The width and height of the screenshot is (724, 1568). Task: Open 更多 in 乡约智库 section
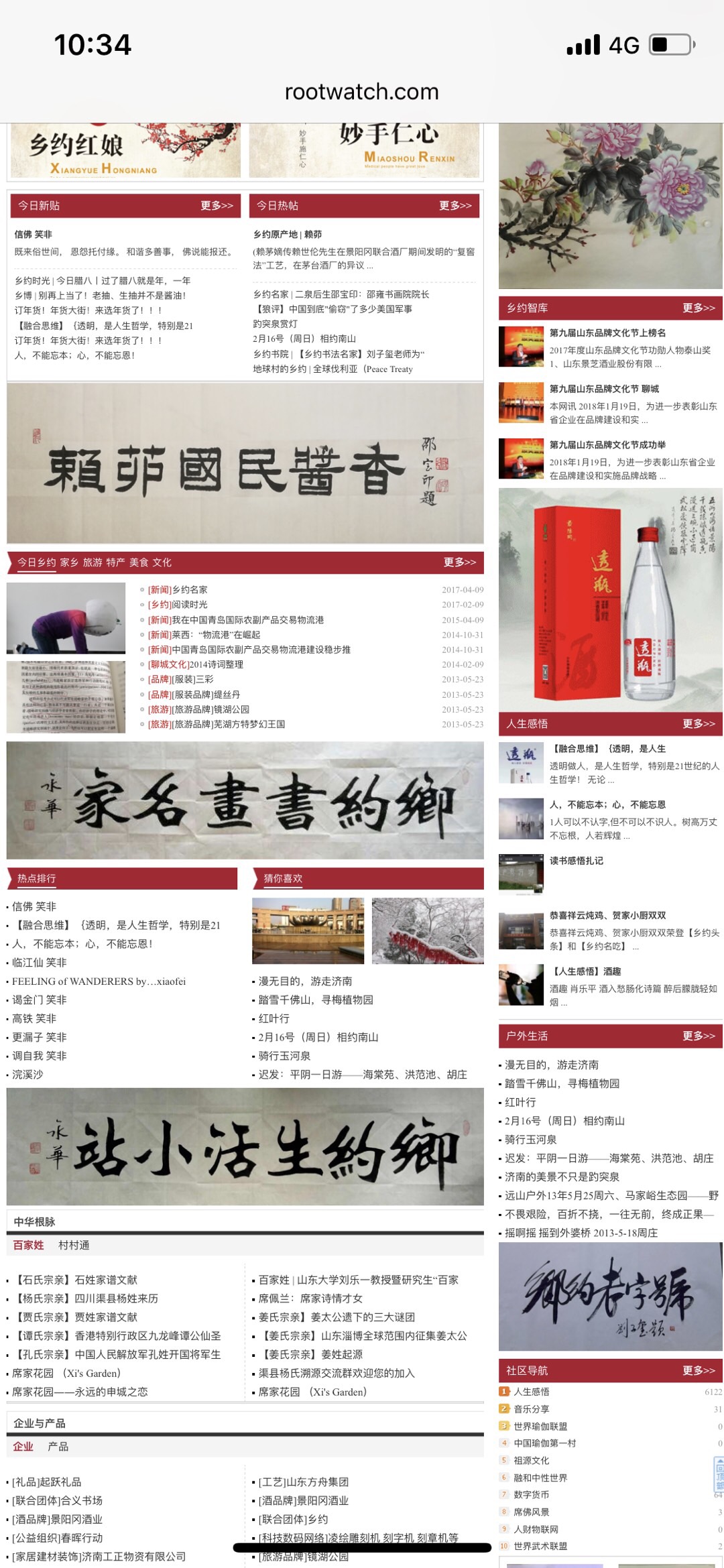pos(699,308)
